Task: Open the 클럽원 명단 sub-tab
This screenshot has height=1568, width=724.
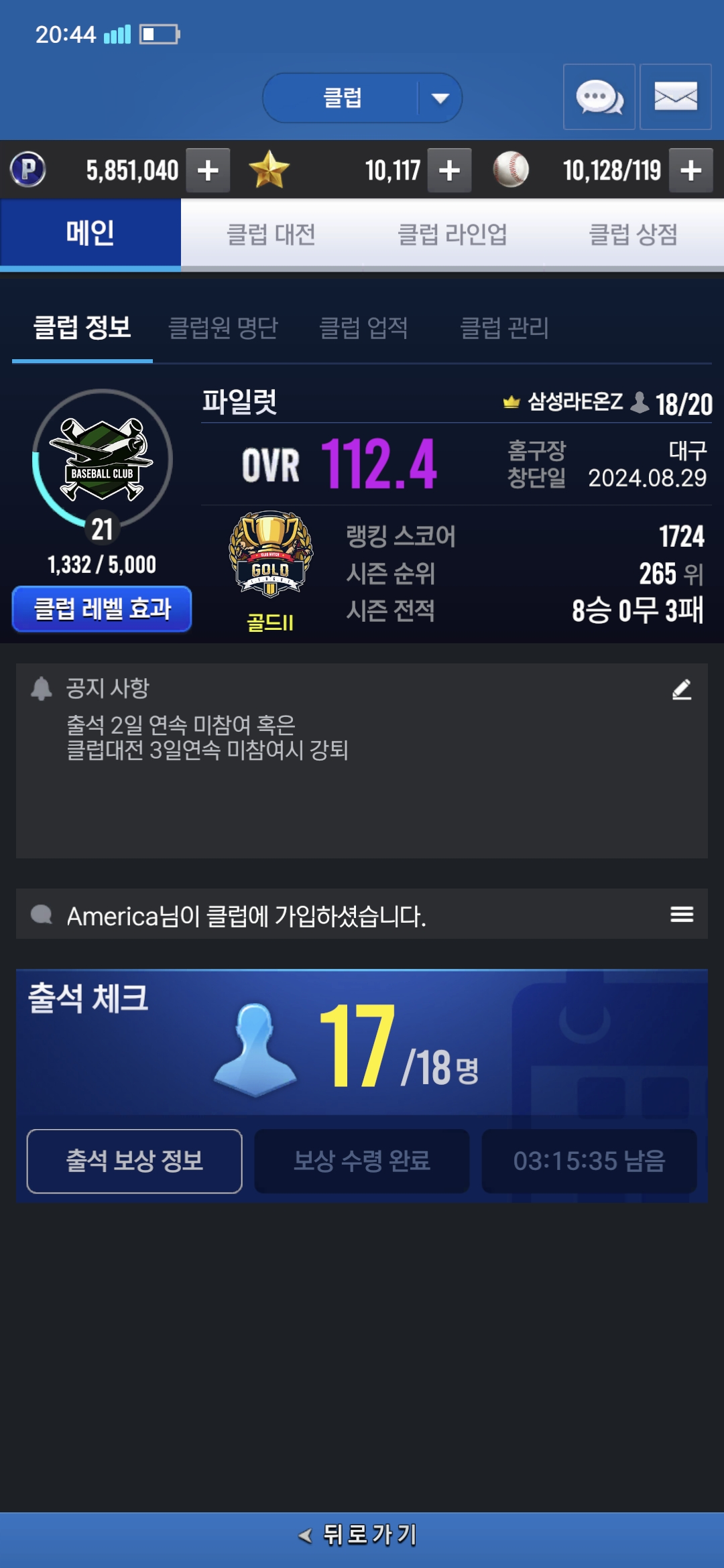Action: pos(223,328)
